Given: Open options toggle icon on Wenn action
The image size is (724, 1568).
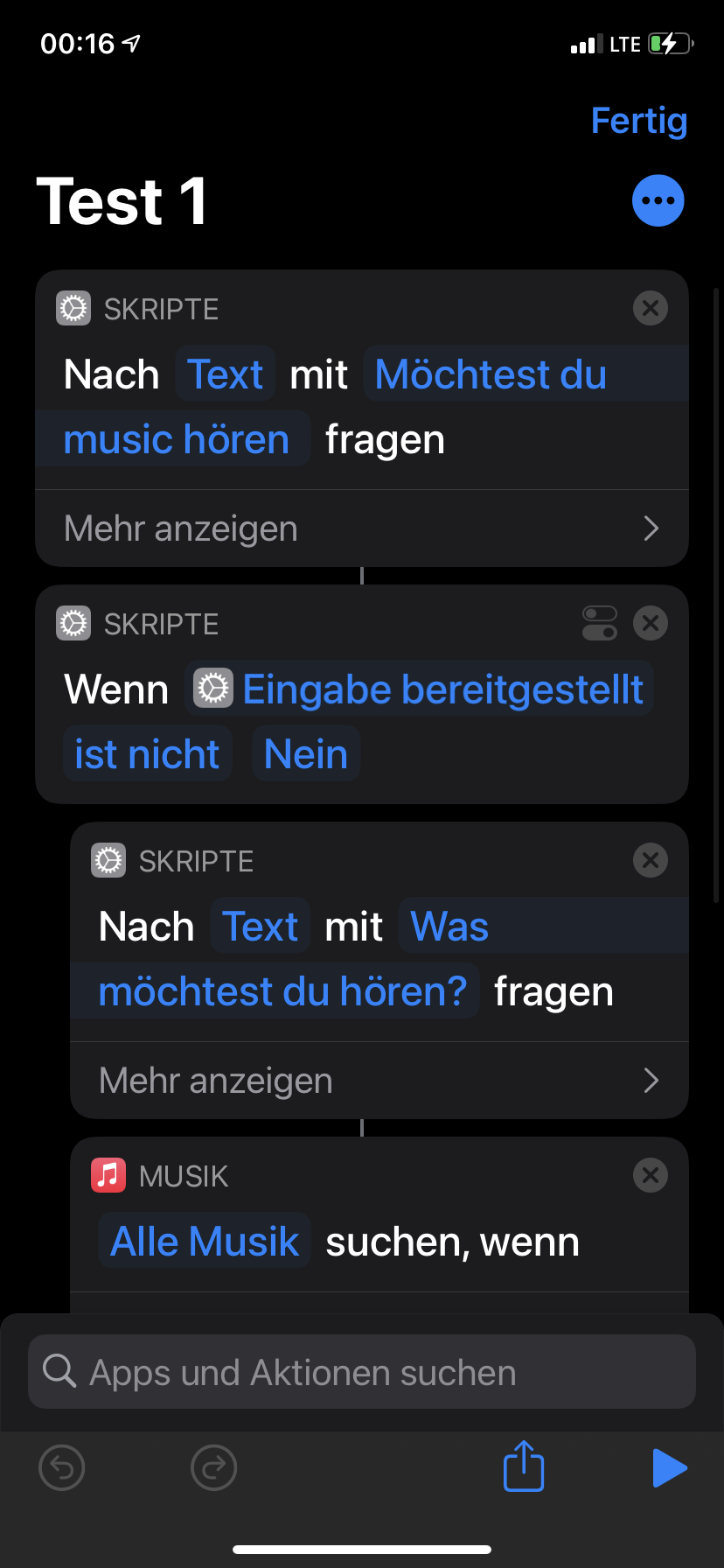Looking at the screenshot, I should [x=599, y=623].
